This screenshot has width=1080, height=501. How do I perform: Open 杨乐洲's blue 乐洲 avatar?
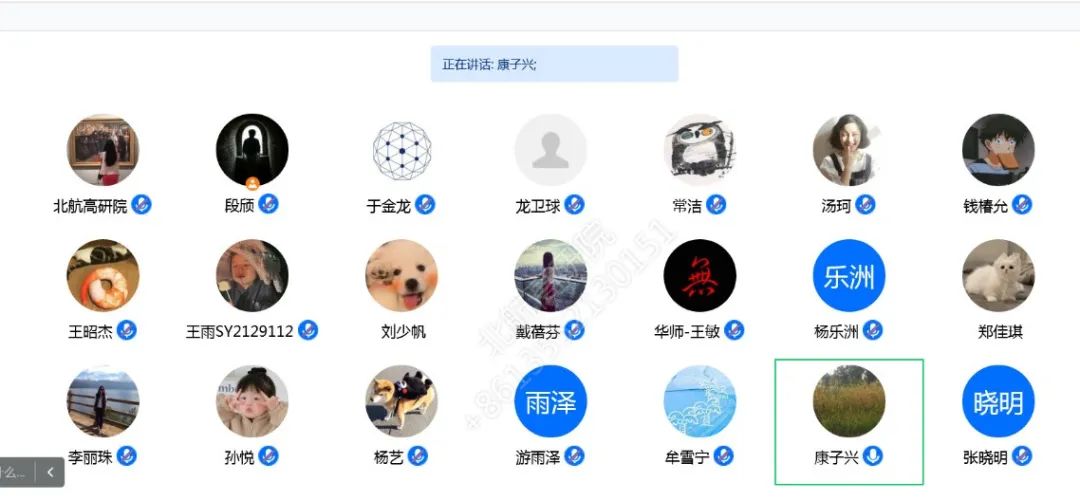(849, 275)
